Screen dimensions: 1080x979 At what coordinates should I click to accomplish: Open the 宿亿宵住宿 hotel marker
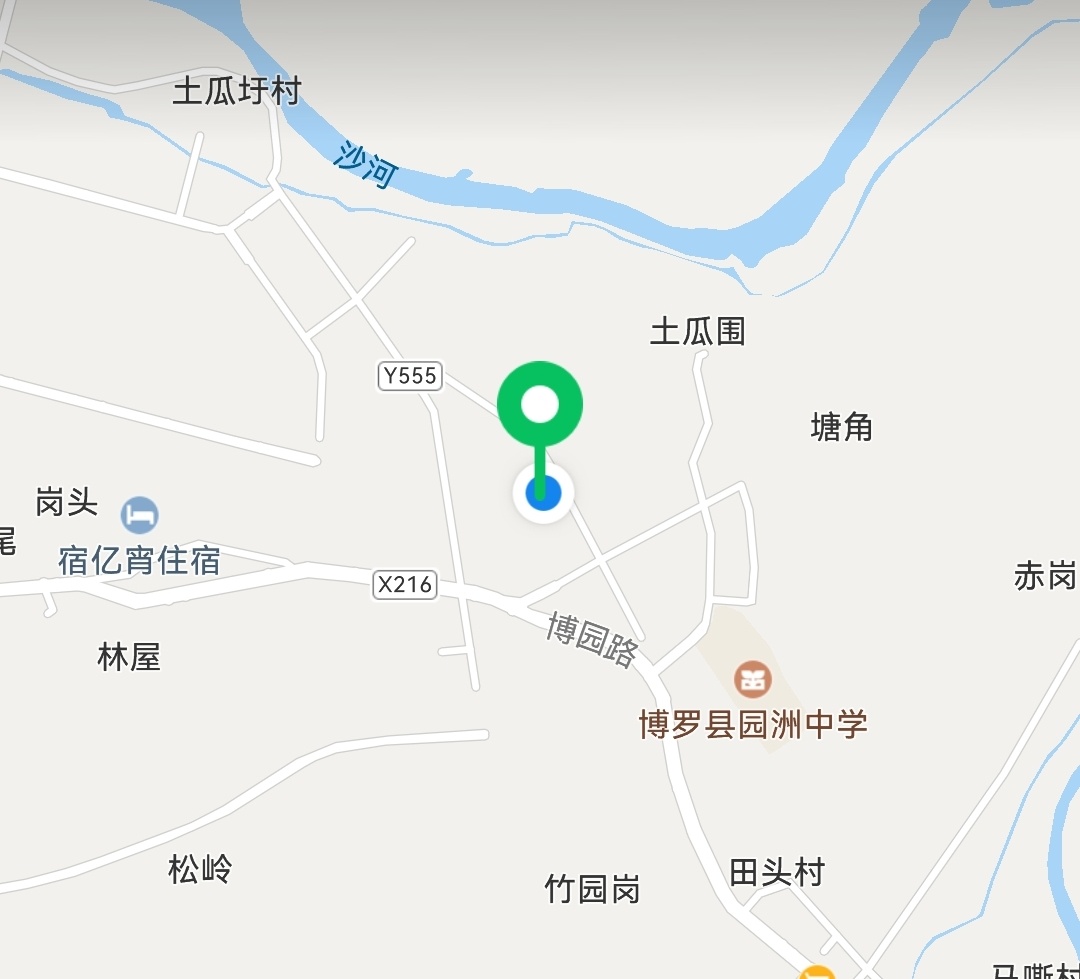coord(140,516)
